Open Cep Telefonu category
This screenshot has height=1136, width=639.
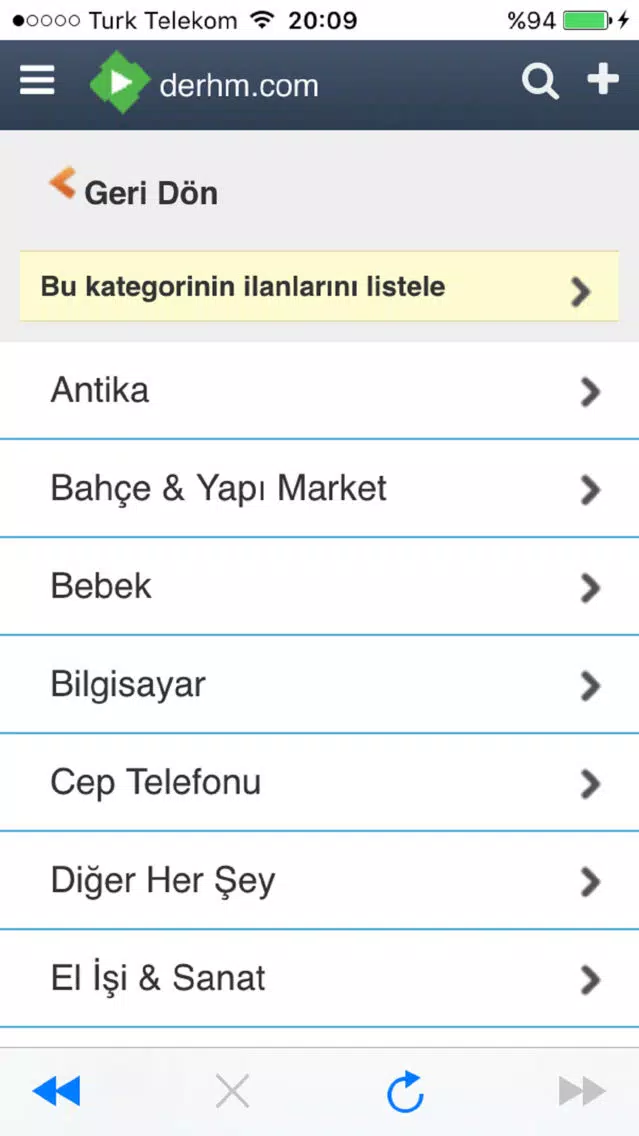point(319,782)
